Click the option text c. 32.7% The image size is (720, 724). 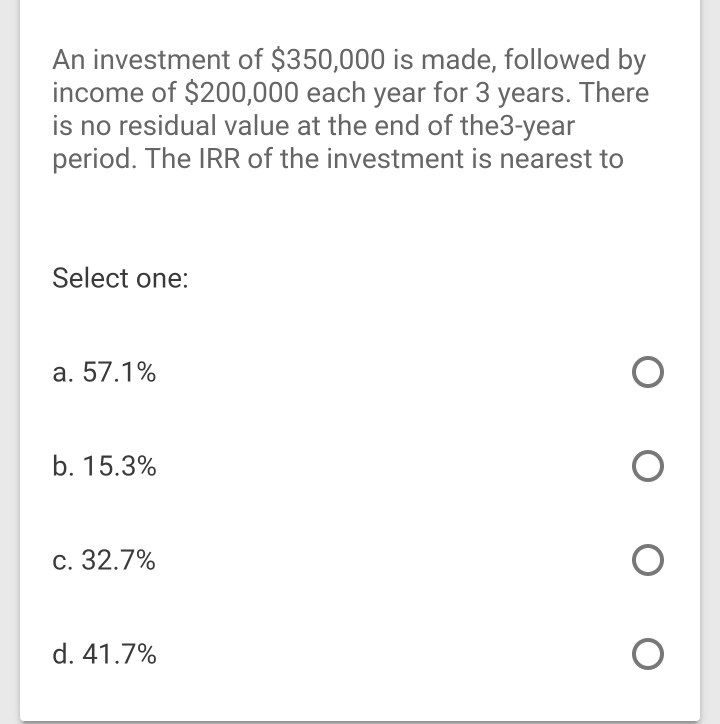click(104, 560)
